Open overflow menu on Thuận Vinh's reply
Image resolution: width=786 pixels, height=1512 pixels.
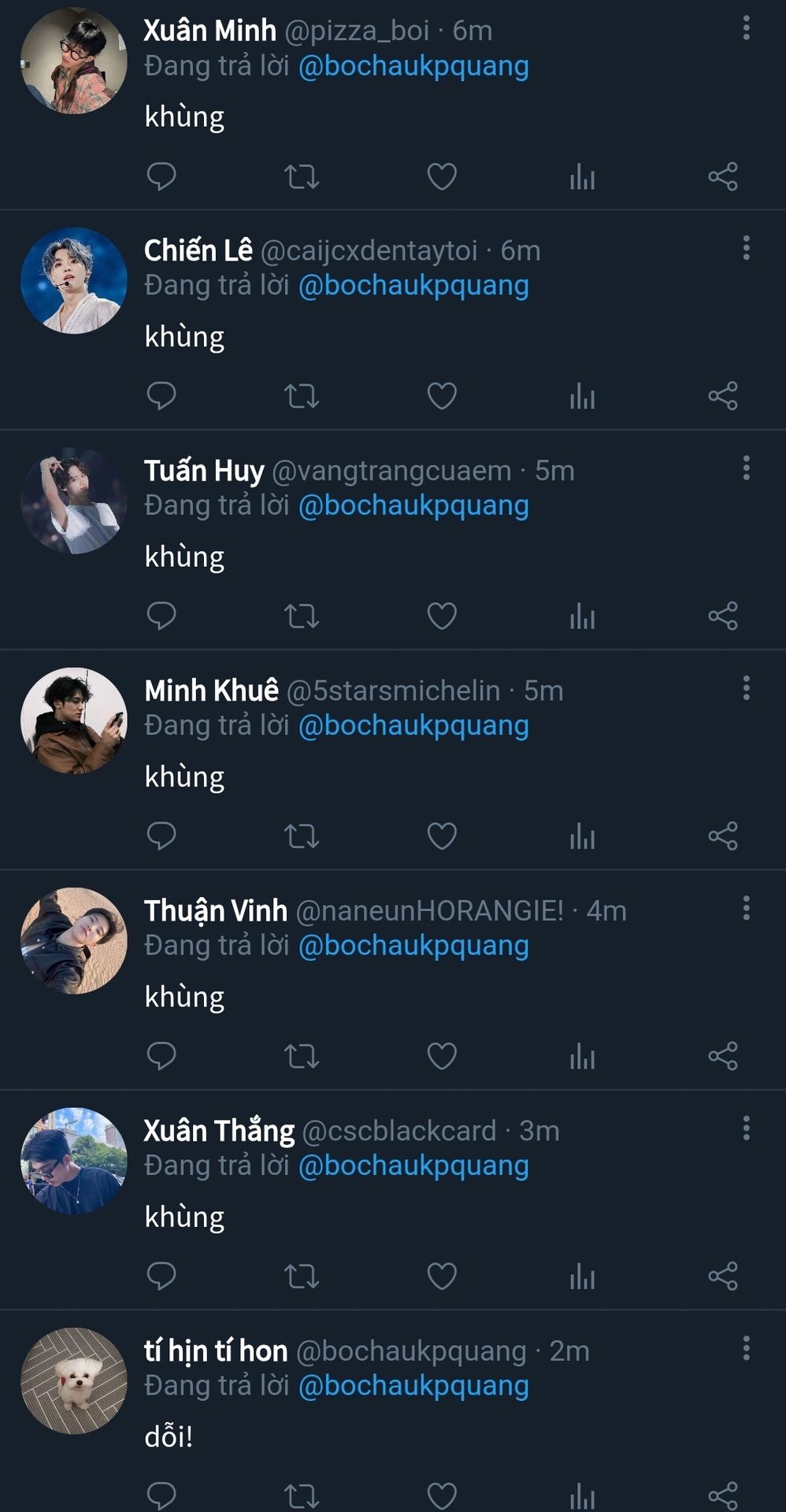(746, 909)
